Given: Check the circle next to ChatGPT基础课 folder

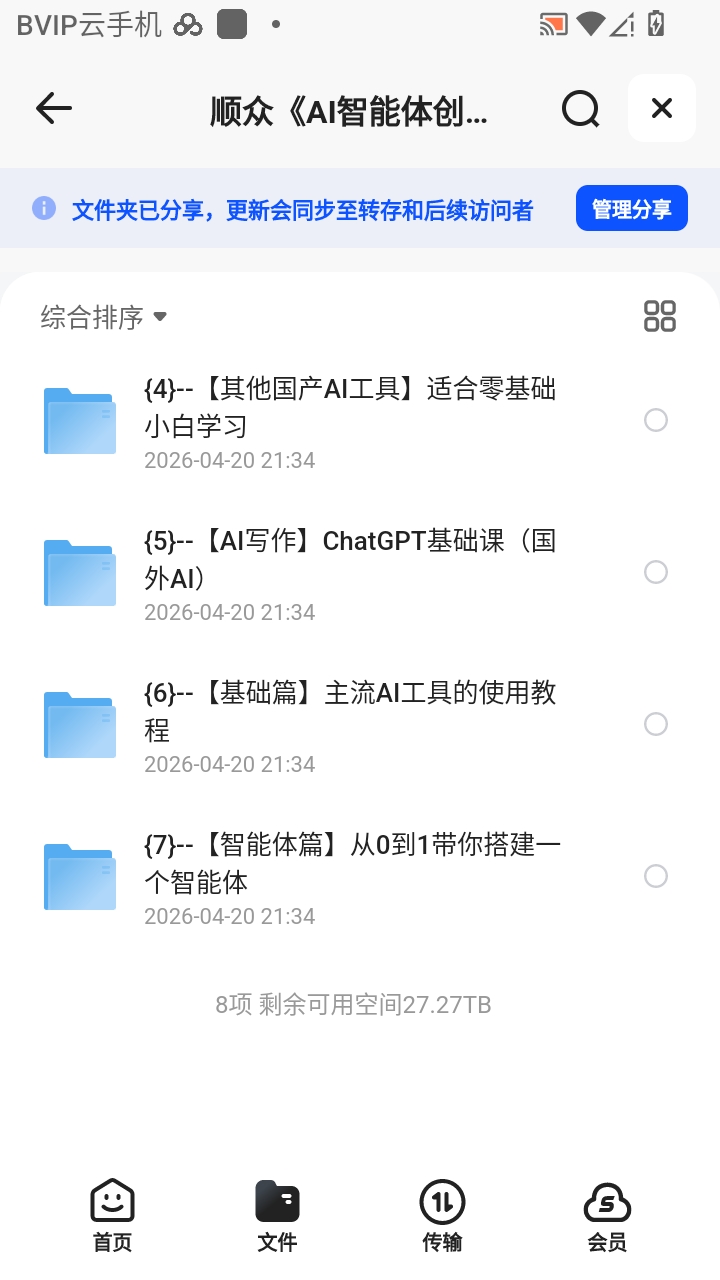Looking at the screenshot, I should (656, 572).
